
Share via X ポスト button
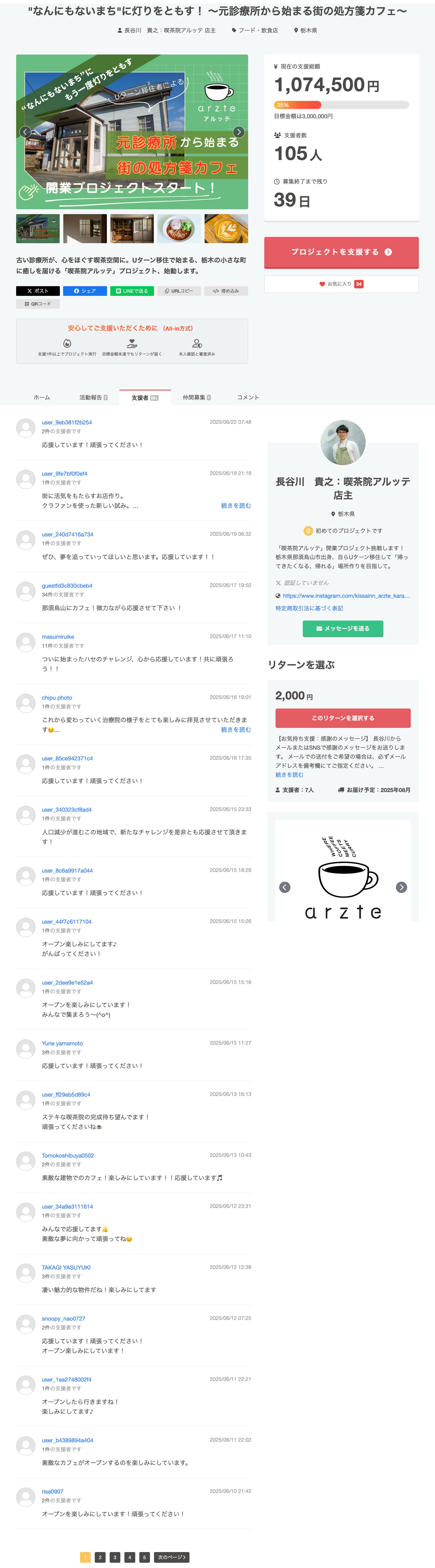point(38,291)
